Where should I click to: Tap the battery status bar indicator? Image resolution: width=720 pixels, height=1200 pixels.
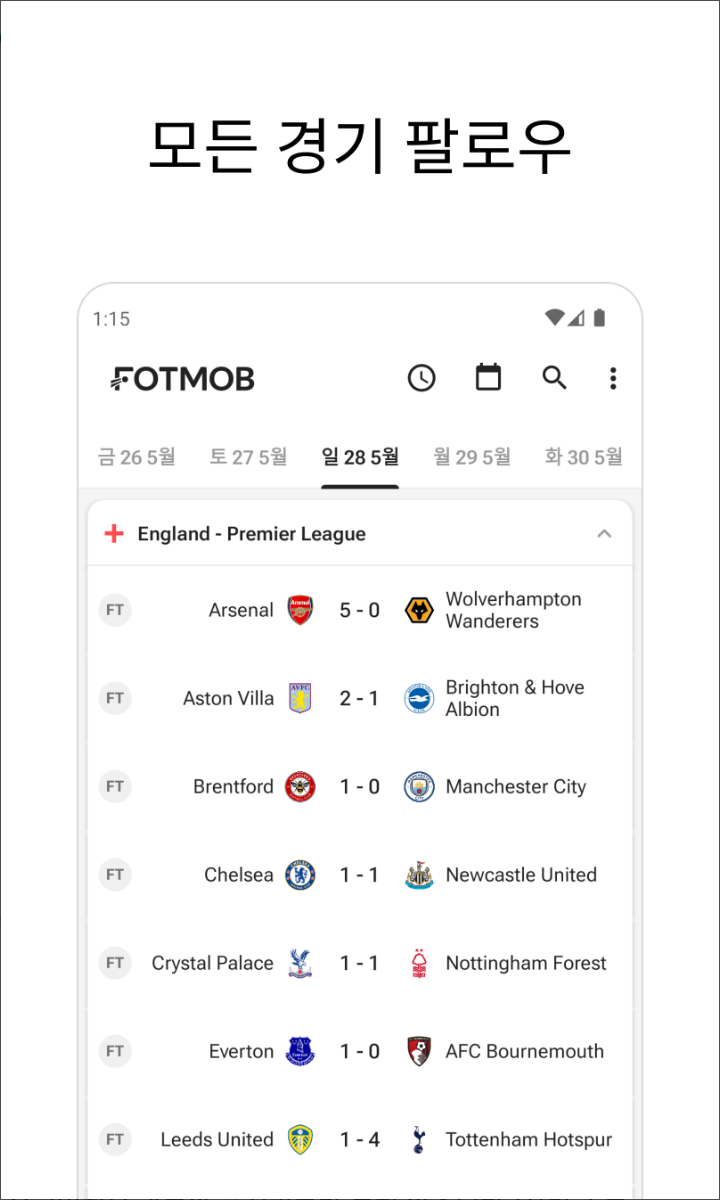599,317
